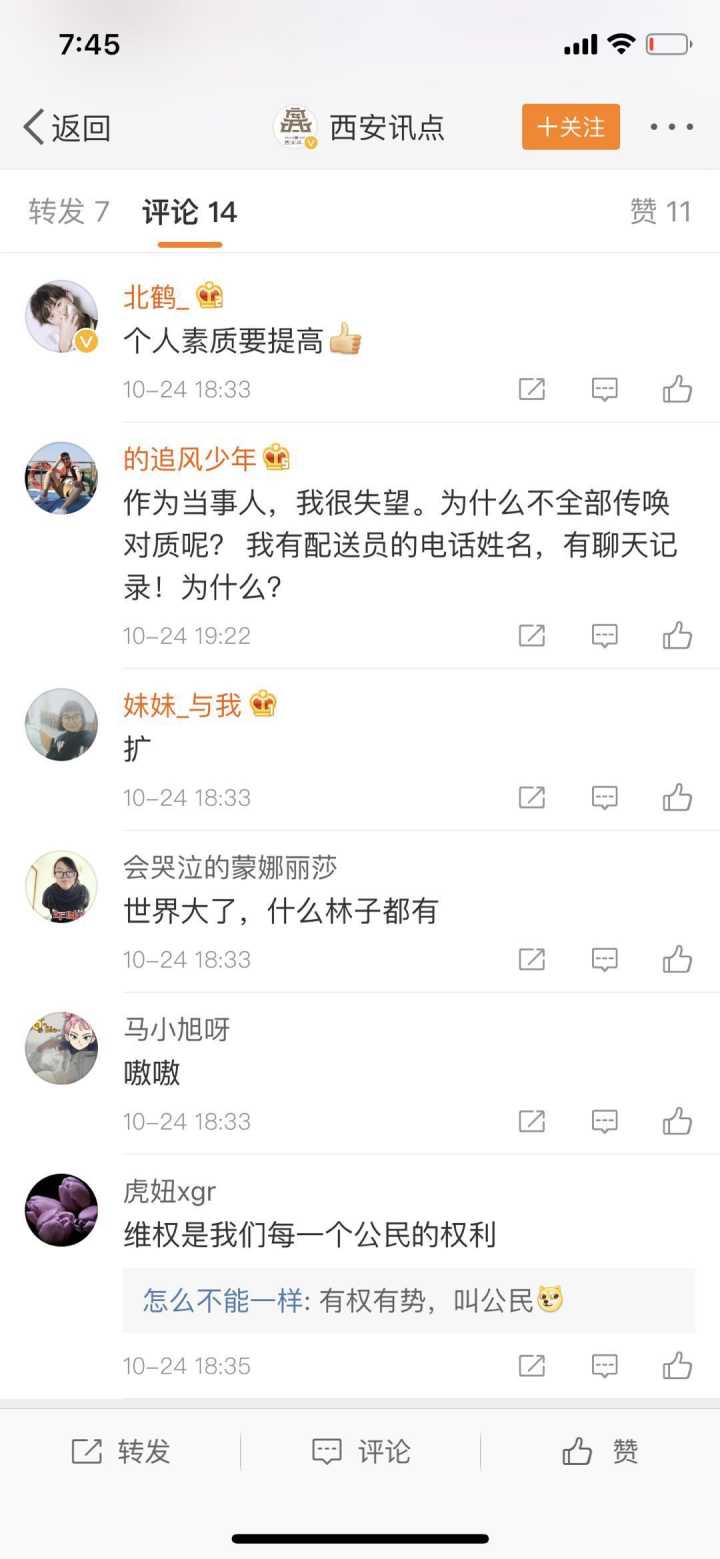
Task: Switch to the 赞 11 tab
Action: [x=660, y=212]
